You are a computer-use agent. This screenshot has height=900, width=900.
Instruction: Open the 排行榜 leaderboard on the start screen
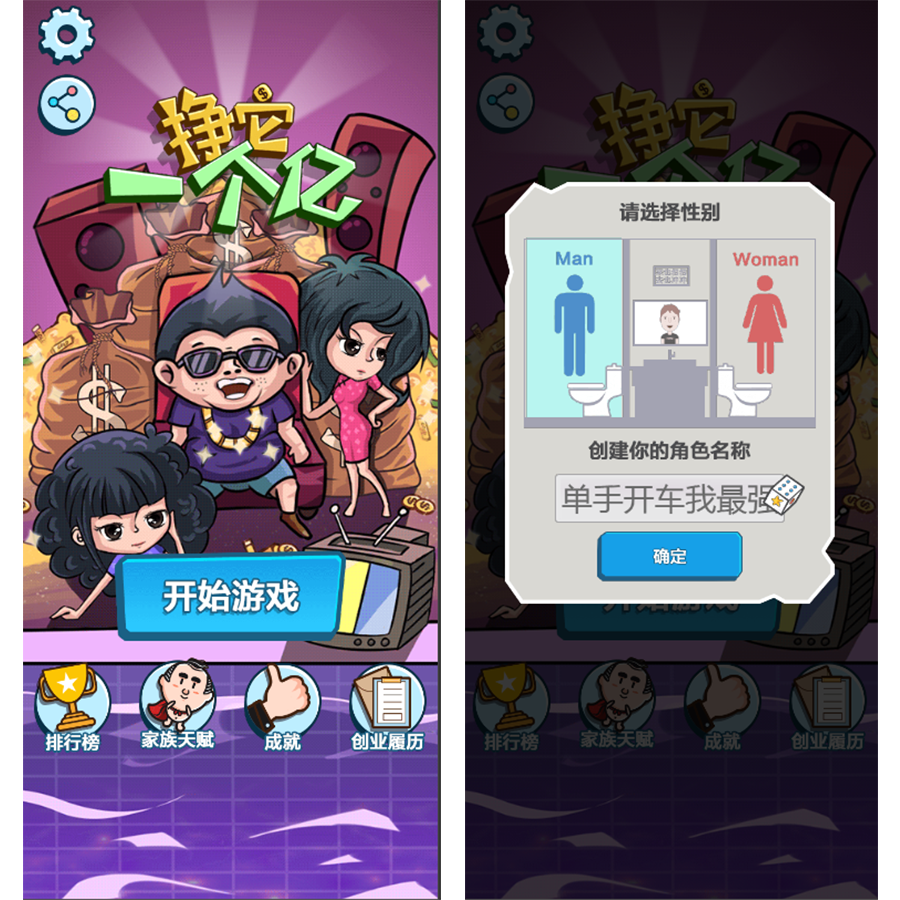pyautogui.click(x=71, y=708)
